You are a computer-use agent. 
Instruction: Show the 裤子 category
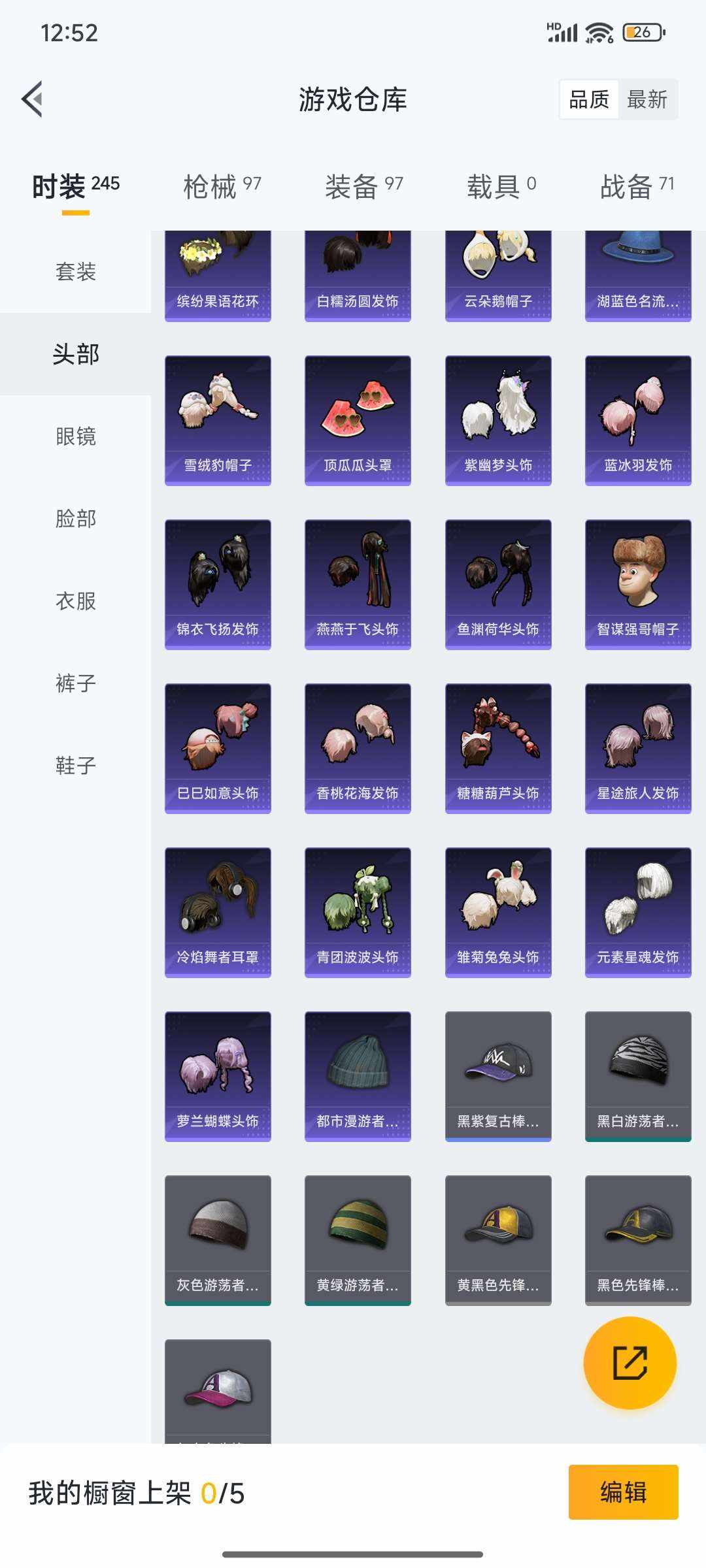pos(76,683)
